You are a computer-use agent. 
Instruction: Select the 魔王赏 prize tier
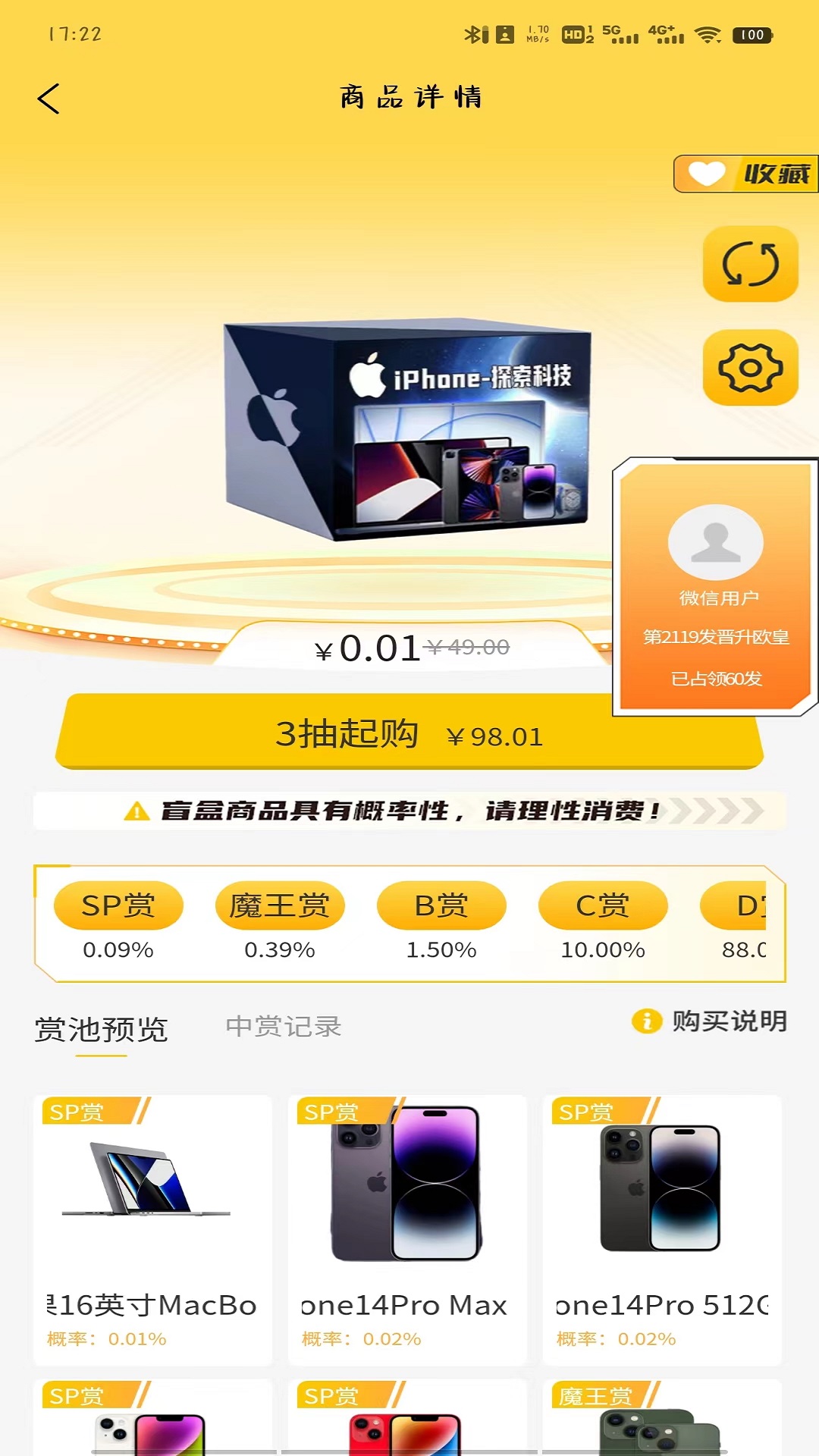[x=280, y=905]
